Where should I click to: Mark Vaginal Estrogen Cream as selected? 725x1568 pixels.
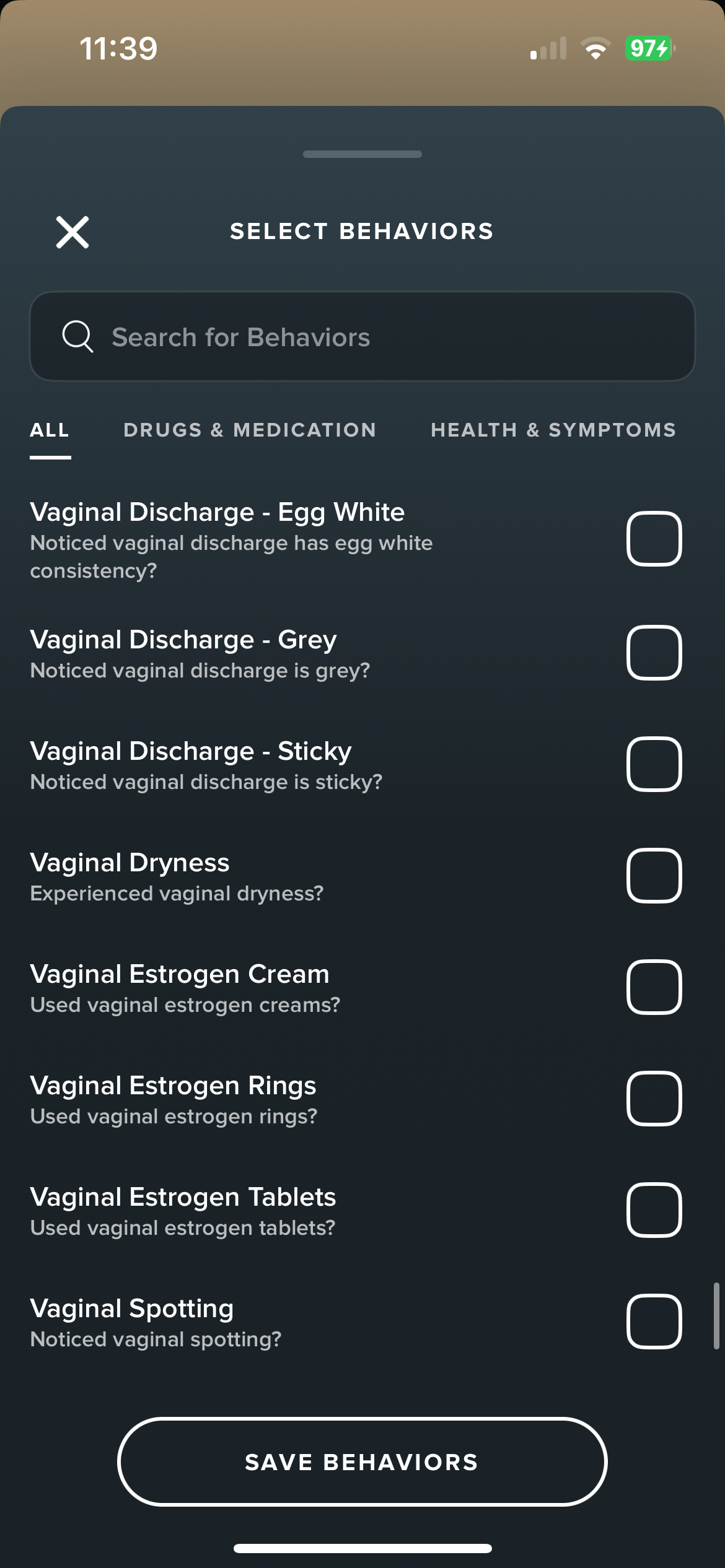[x=654, y=987]
